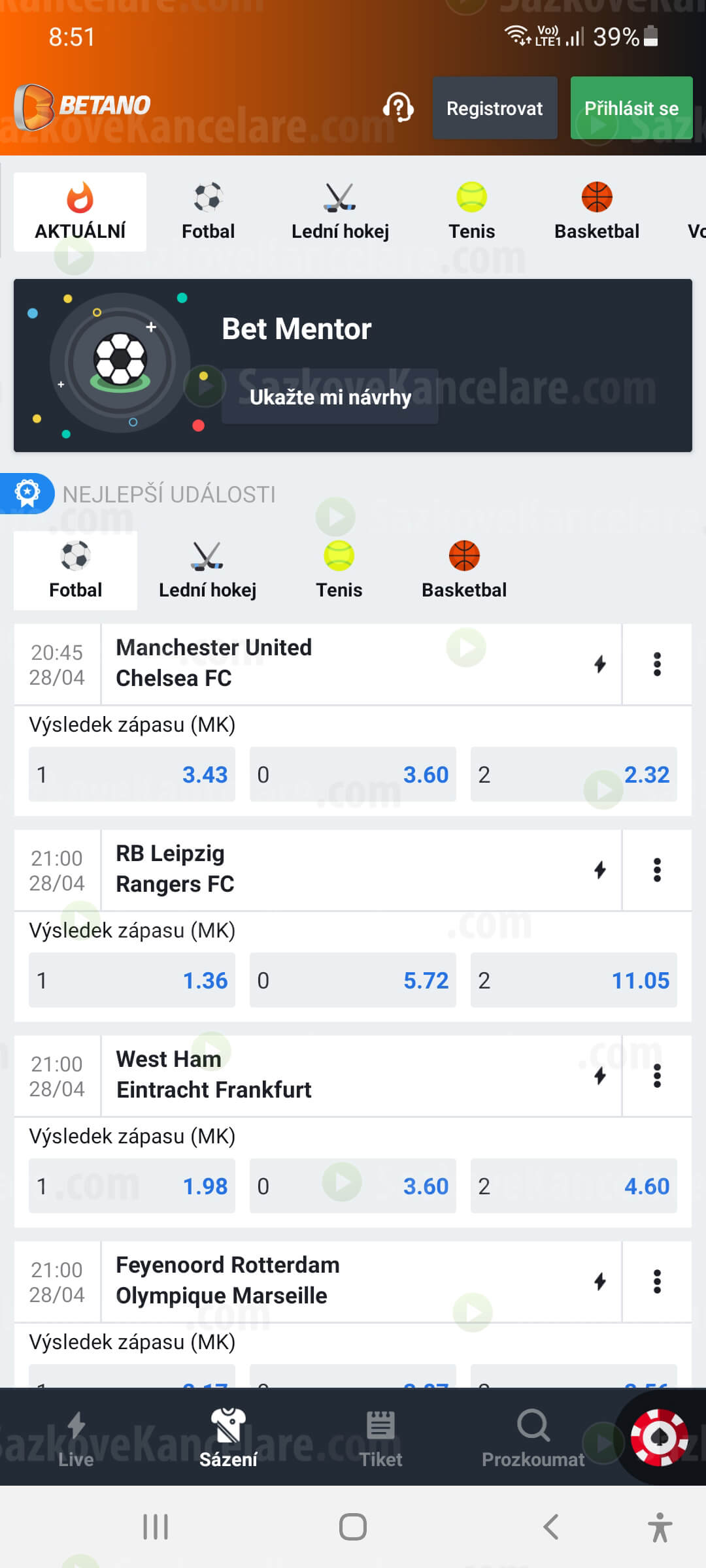Go back using the system back button
The height and width of the screenshot is (1568, 706).
tap(551, 1527)
